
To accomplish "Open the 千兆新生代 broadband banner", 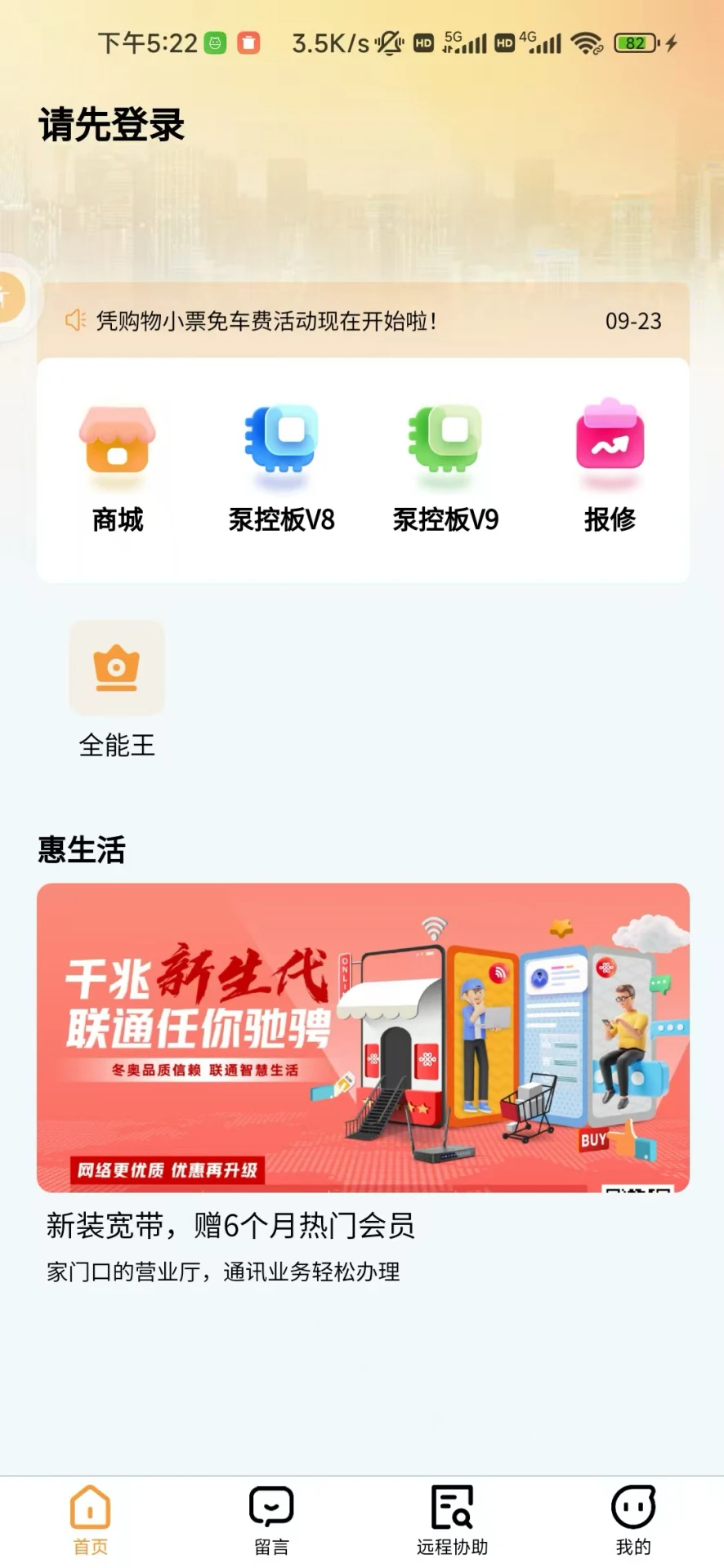I will [x=363, y=1037].
